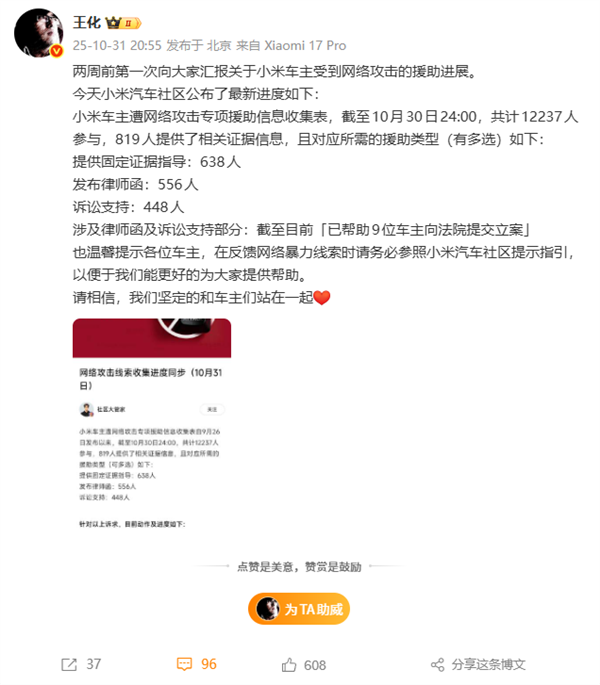Select 分享这条博文 to share the post
The width and height of the screenshot is (600, 685).
(477, 664)
